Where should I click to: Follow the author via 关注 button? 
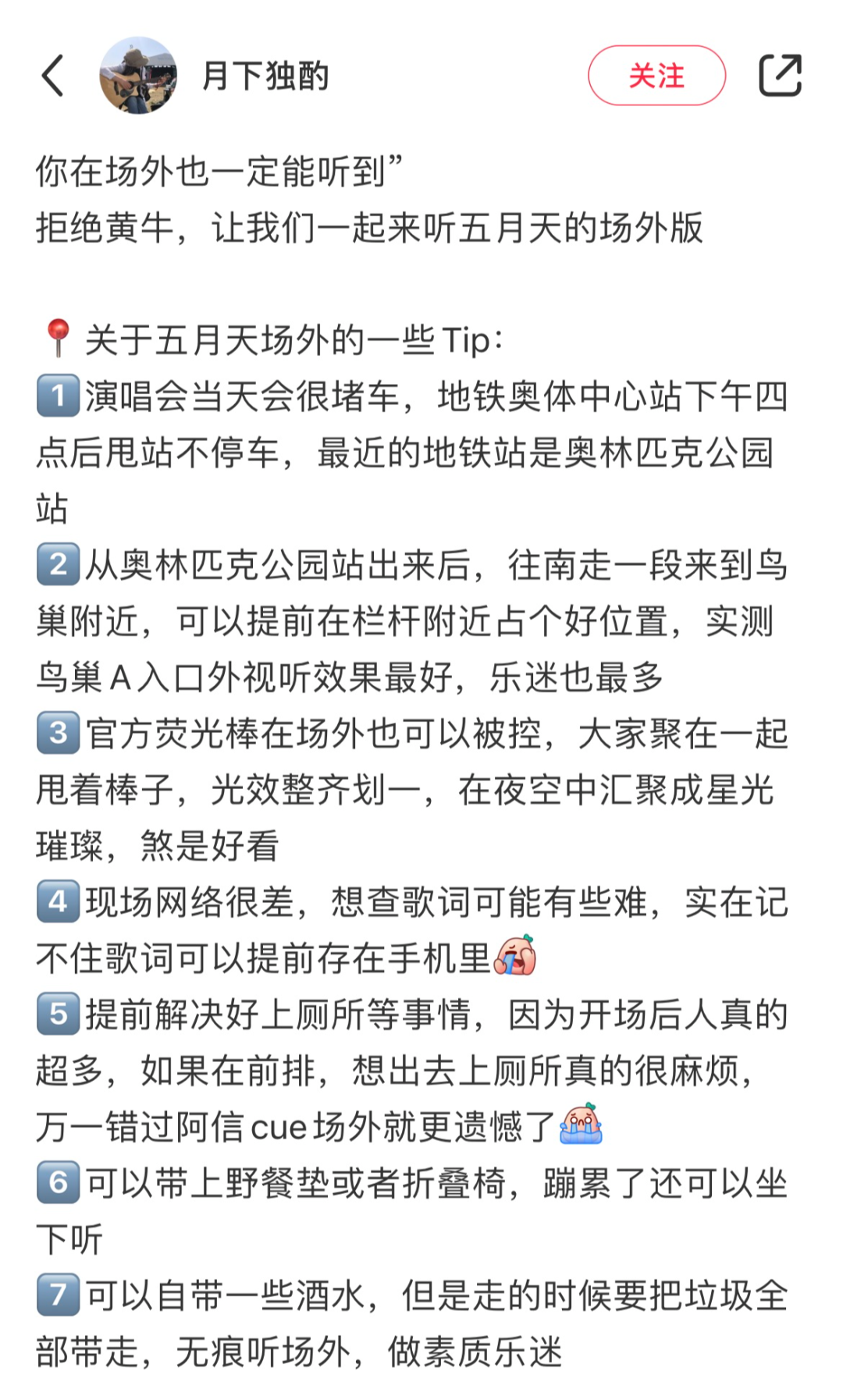coord(656,76)
